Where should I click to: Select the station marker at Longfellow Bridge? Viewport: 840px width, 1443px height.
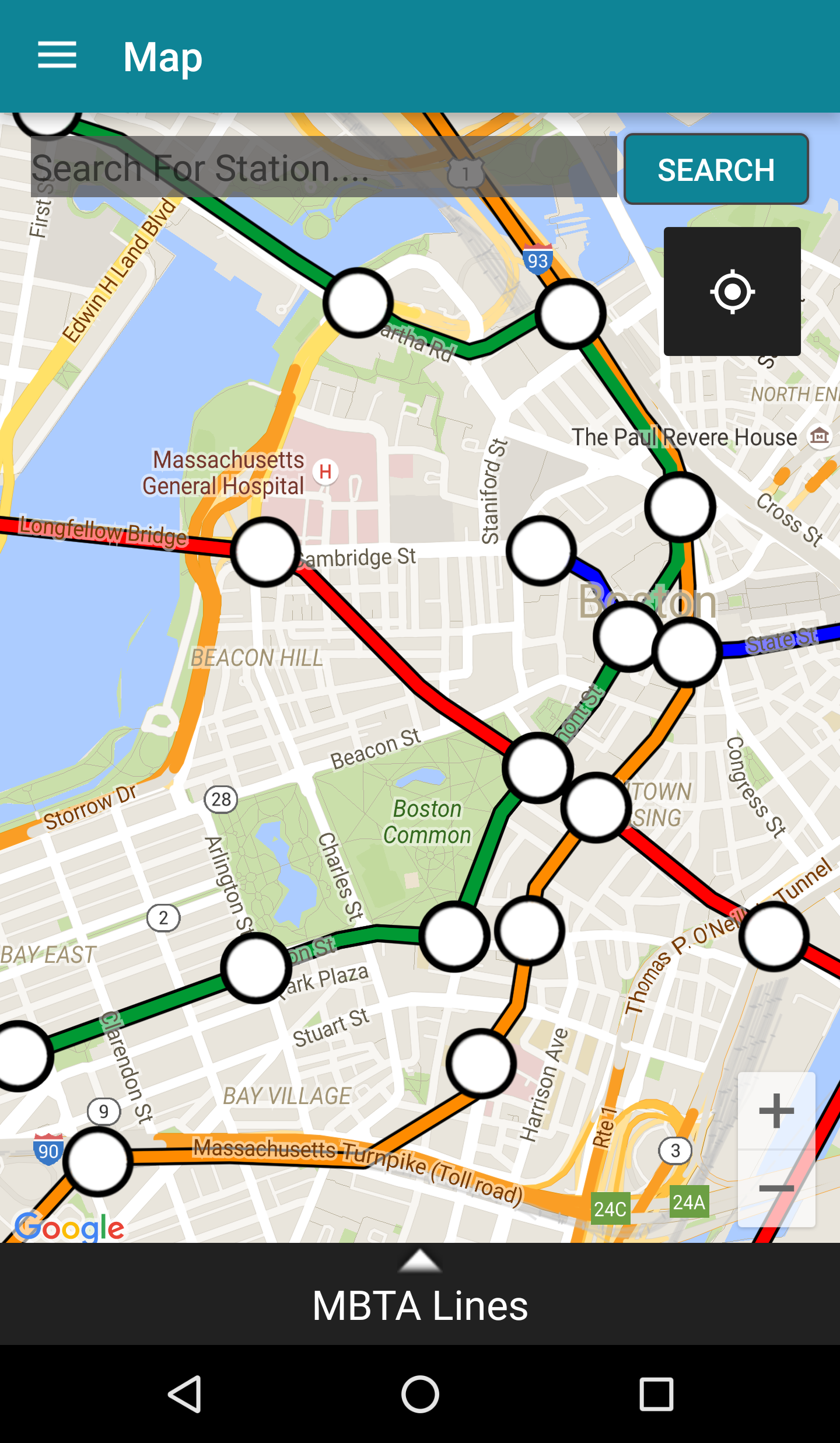265,551
